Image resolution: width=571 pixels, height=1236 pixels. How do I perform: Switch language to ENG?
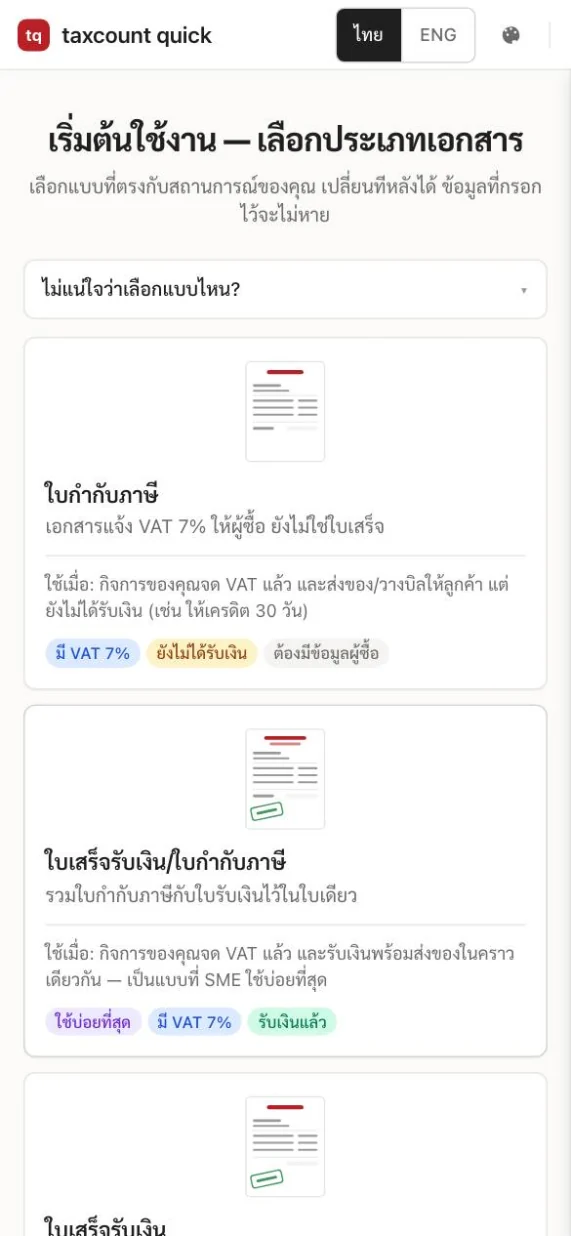(x=438, y=35)
